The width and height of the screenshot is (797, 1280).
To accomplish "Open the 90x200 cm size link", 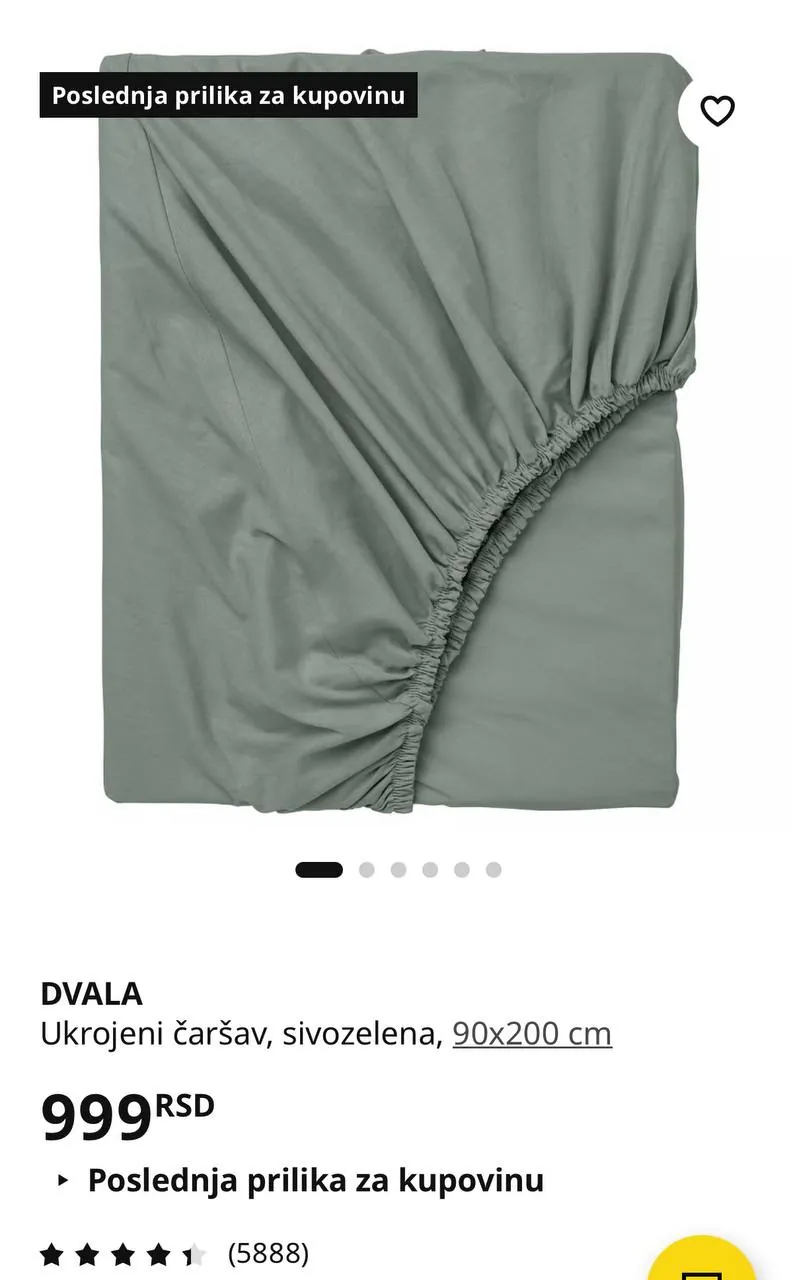I will [x=532, y=1033].
